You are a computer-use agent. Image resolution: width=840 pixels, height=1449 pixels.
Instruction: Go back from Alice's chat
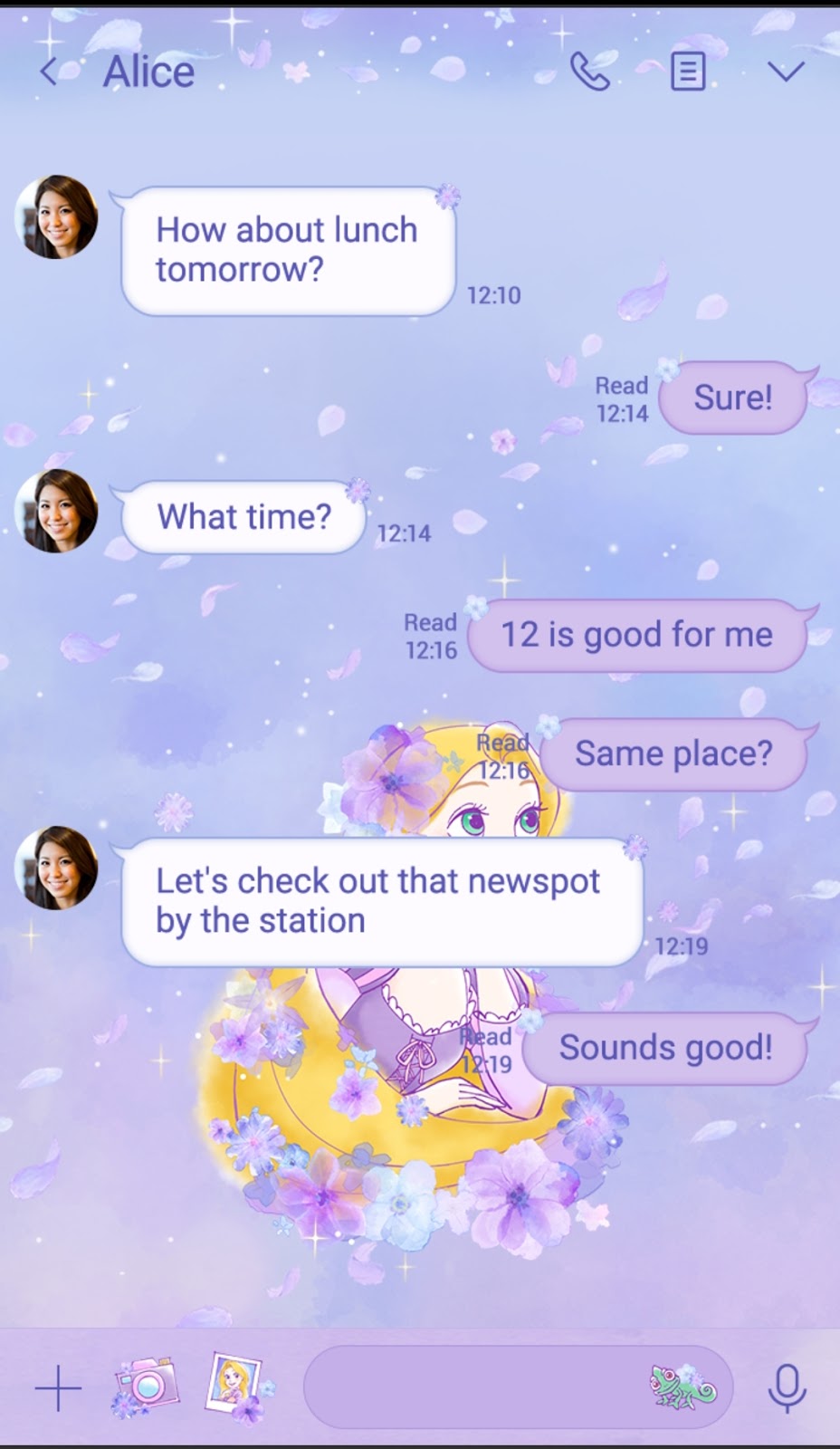coord(49,72)
